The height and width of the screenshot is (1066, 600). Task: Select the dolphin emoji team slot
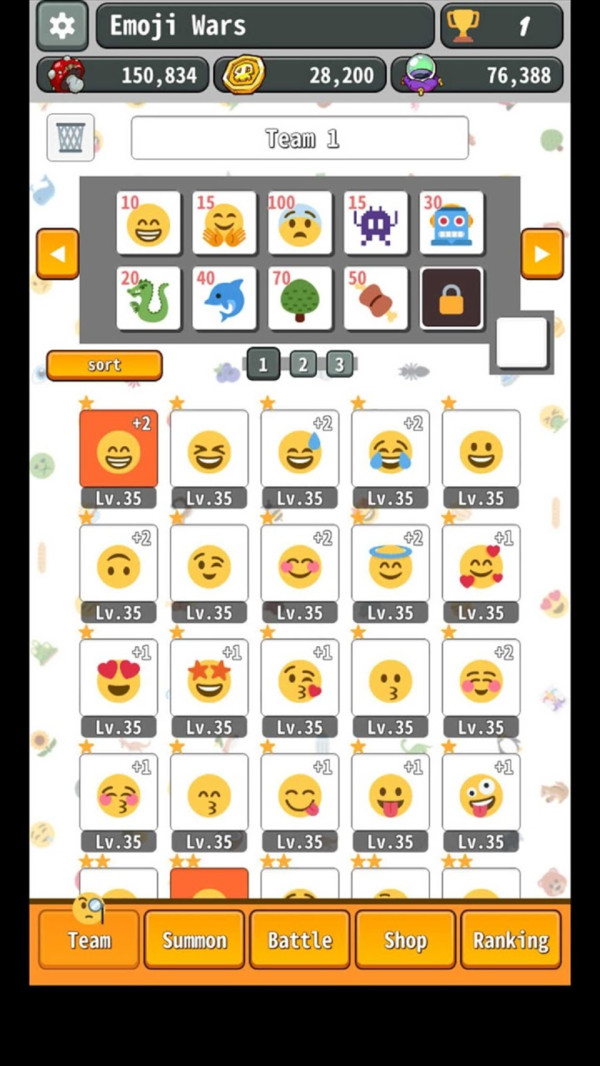click(x=224, y=298)
